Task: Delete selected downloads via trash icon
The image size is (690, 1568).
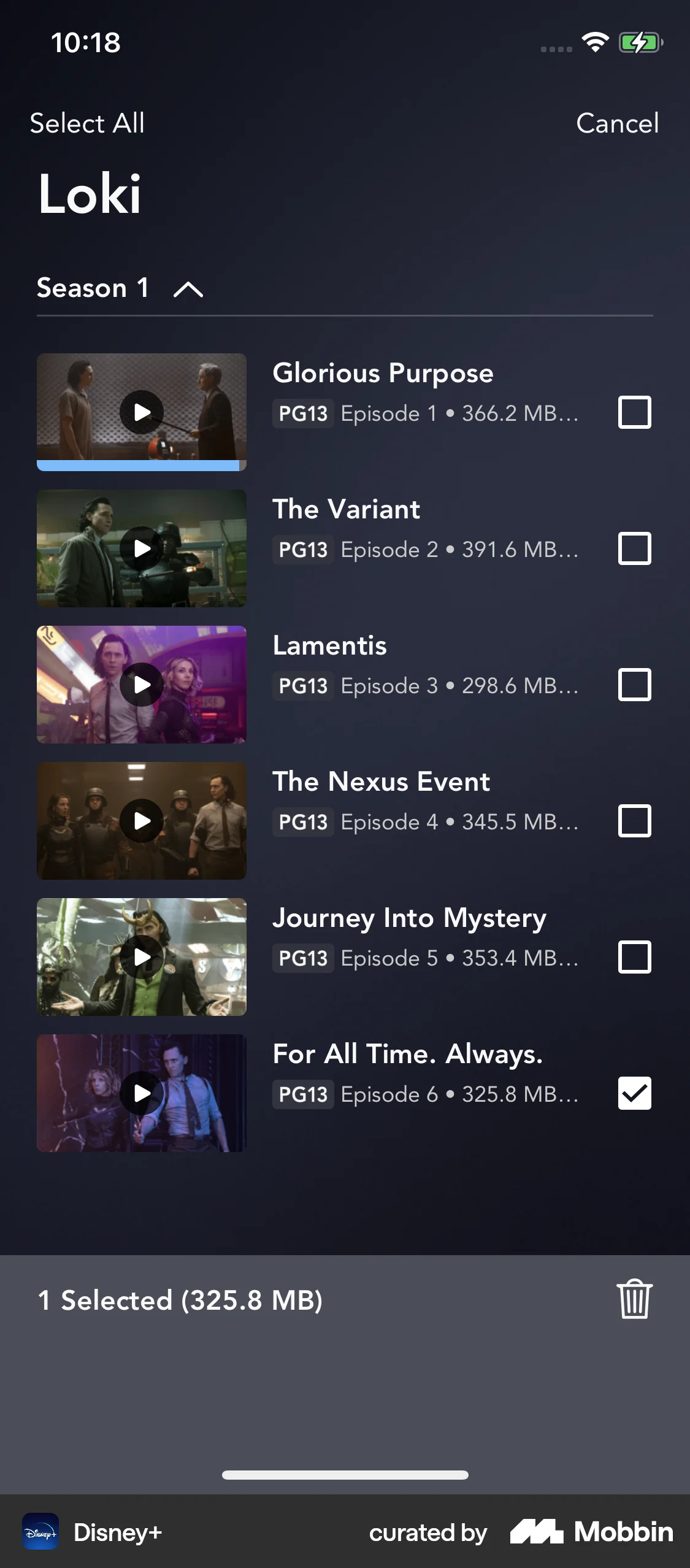Action: 635,1299
